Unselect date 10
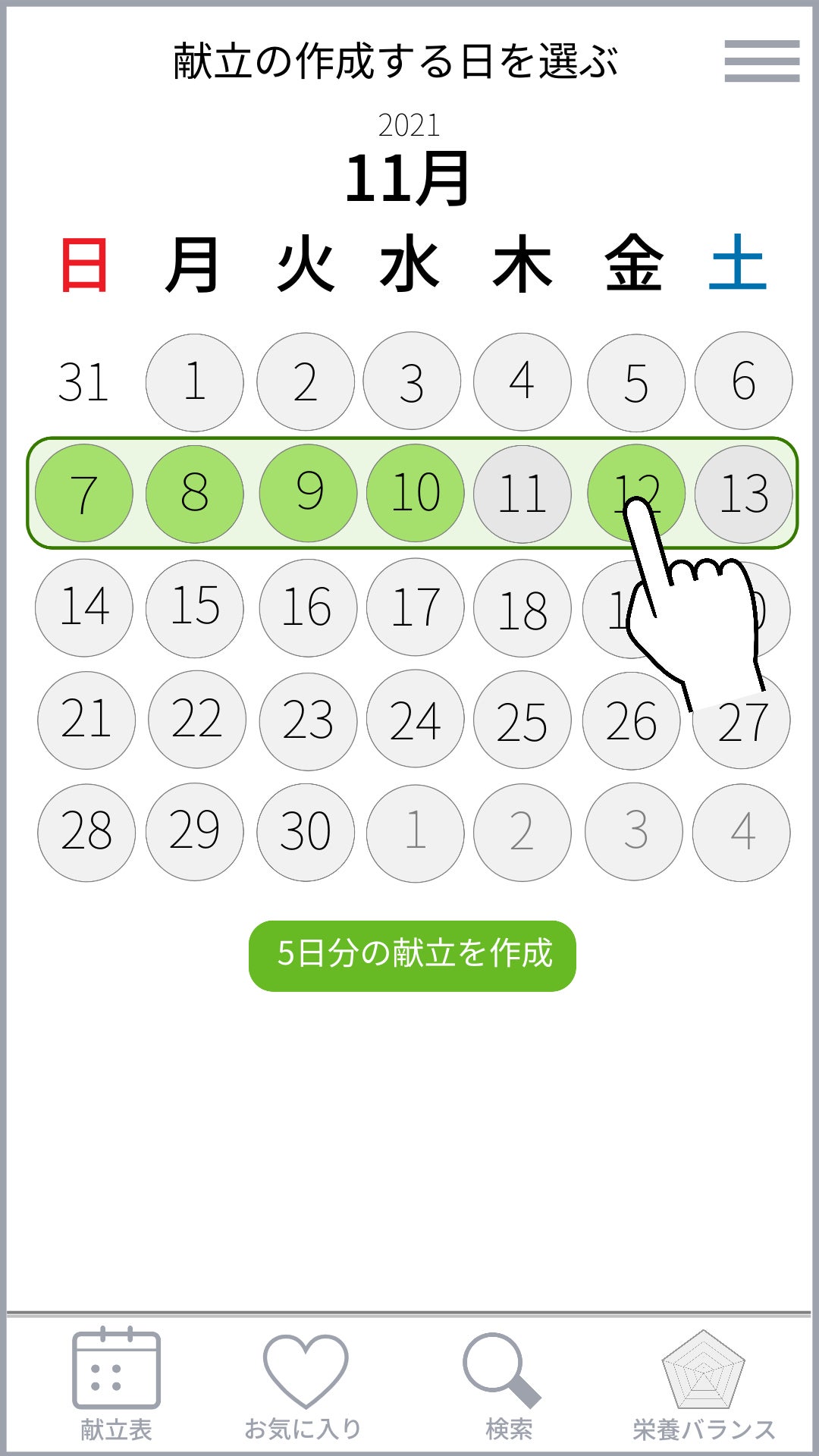 415,493
